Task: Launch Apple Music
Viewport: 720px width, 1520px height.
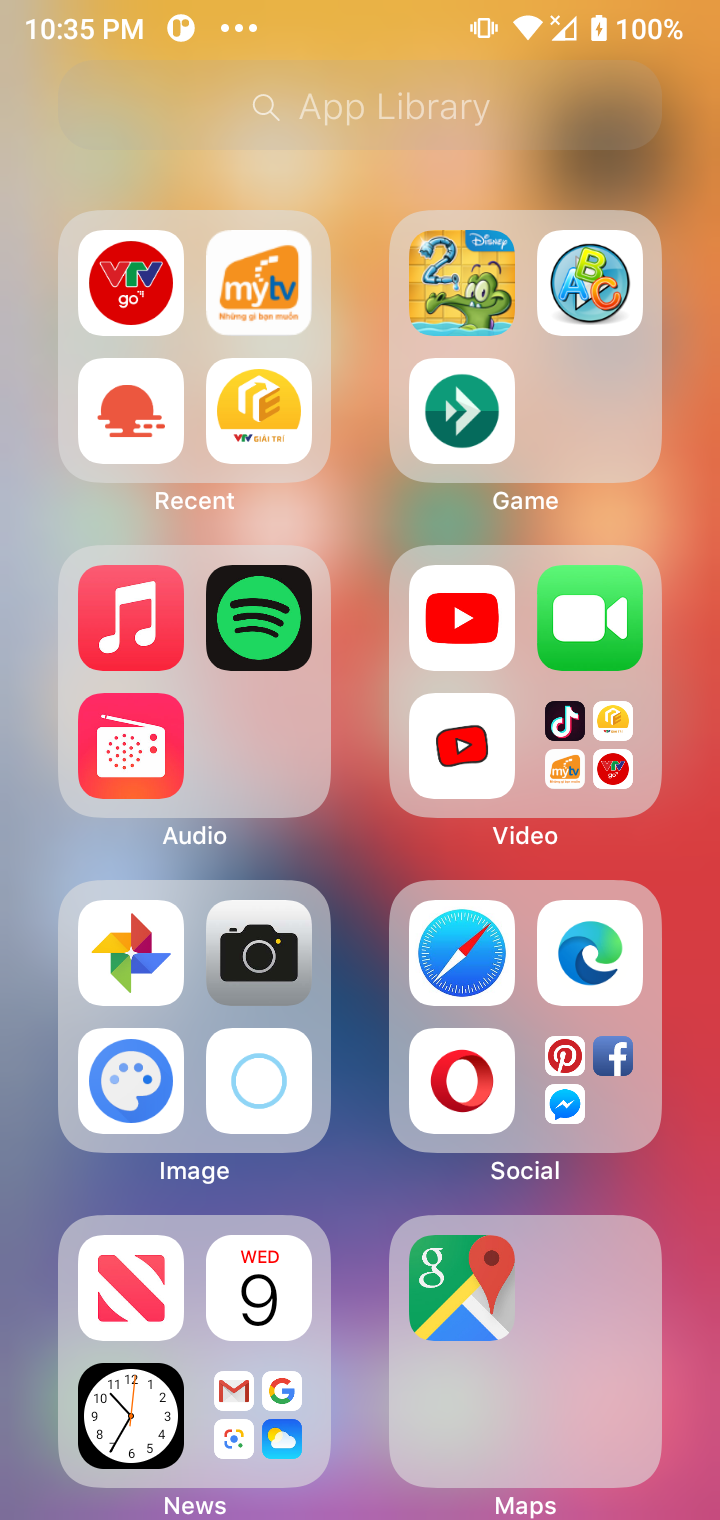Action: (131, 618)
